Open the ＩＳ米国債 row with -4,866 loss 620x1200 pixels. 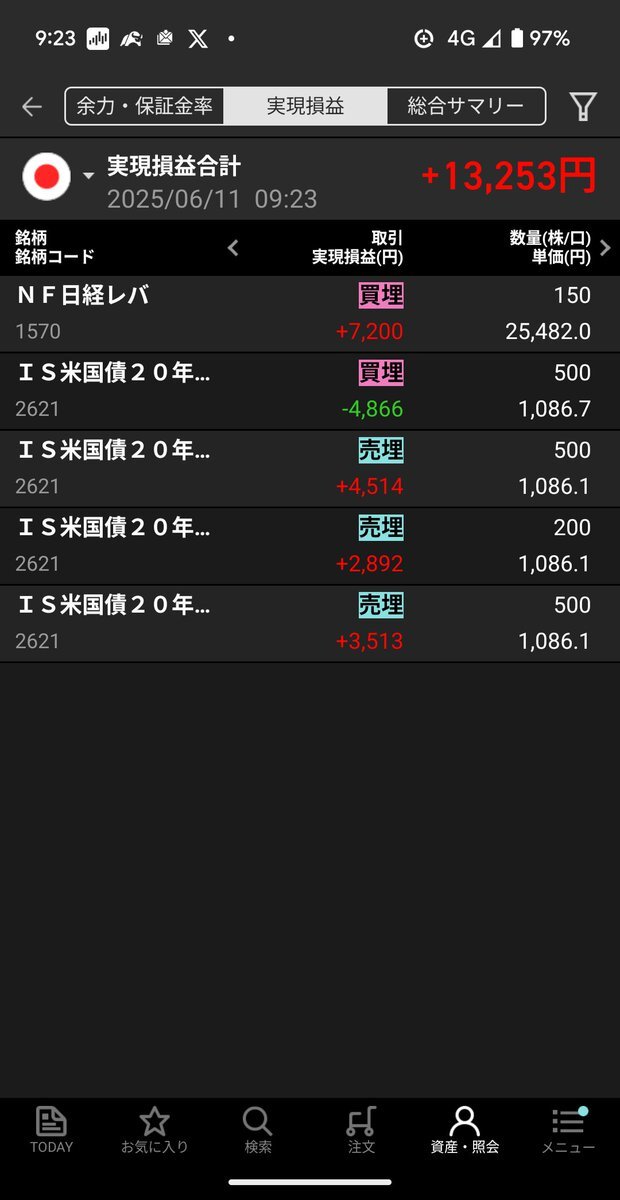pos(310,391)
